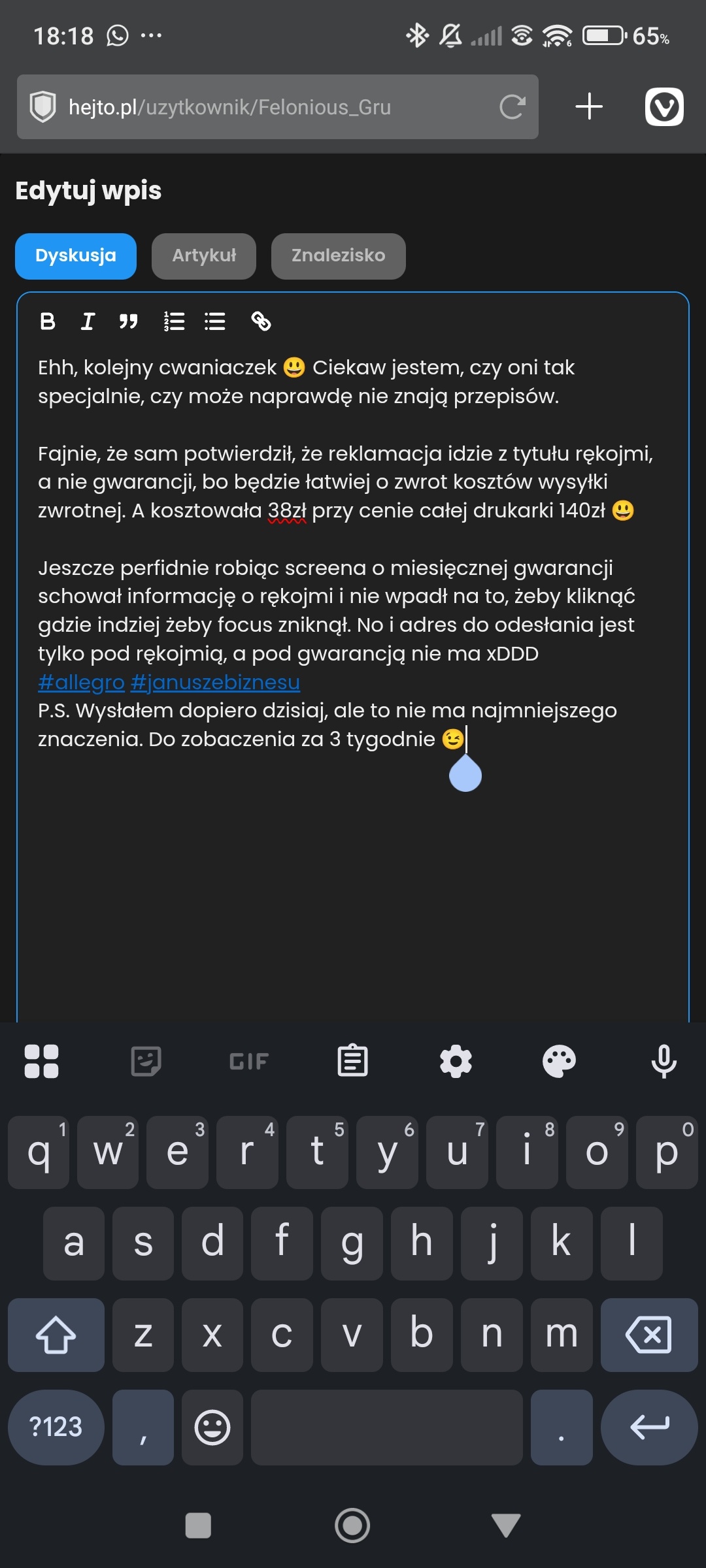Toggle the Shift key on the keyboard

[x=55, y=1334]
